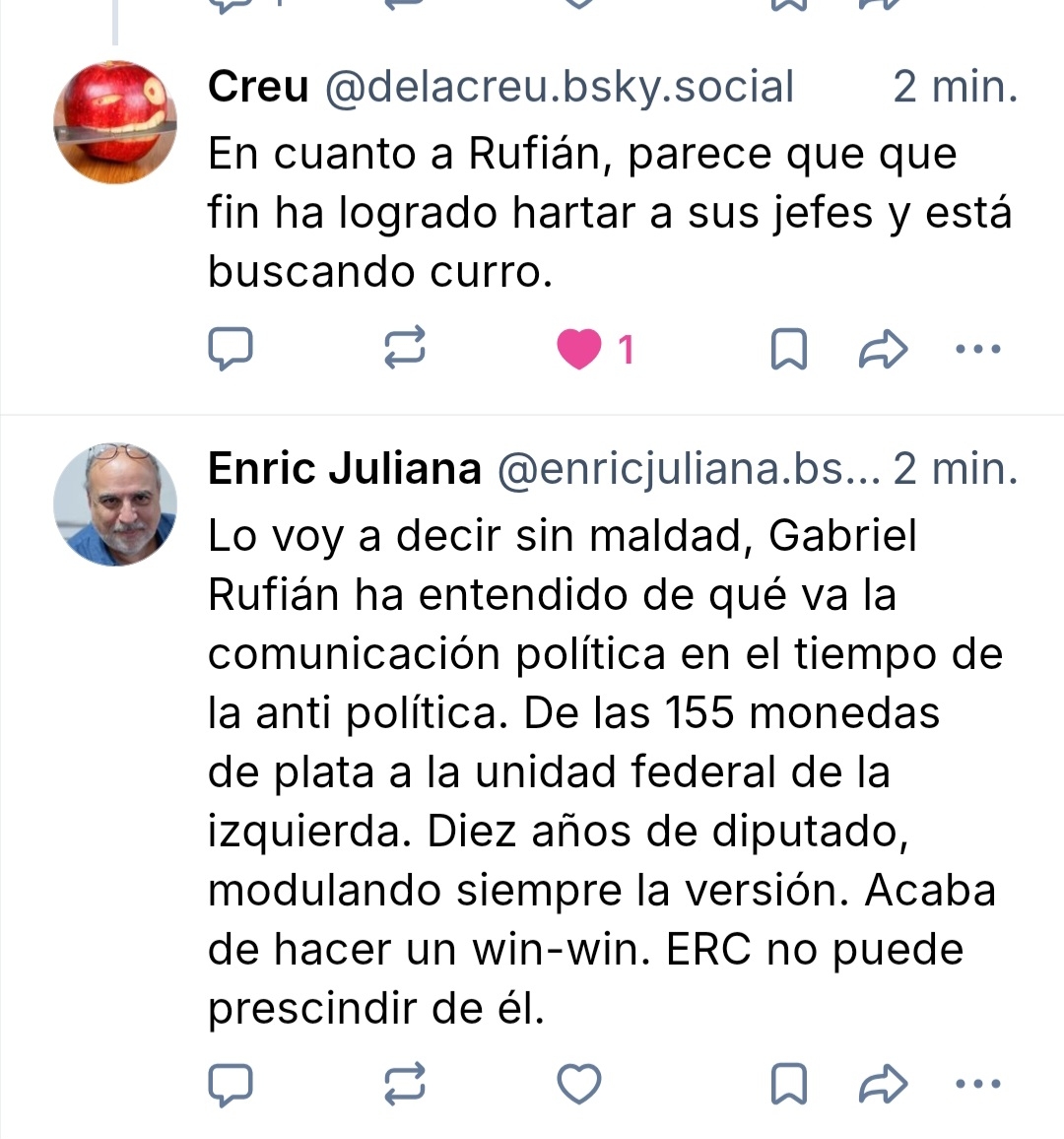Repost Creu's post

404,349
